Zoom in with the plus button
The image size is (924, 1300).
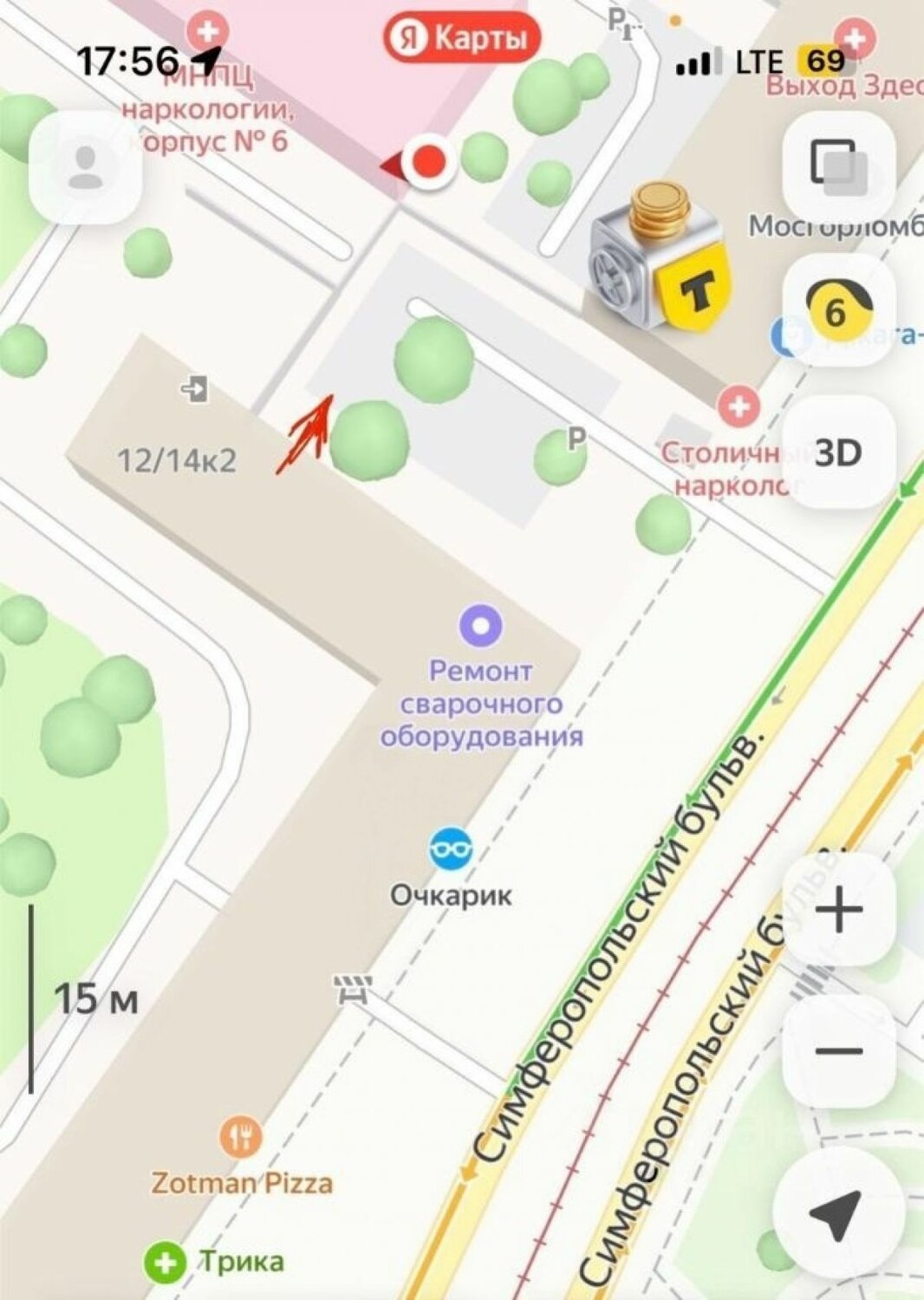837,910
